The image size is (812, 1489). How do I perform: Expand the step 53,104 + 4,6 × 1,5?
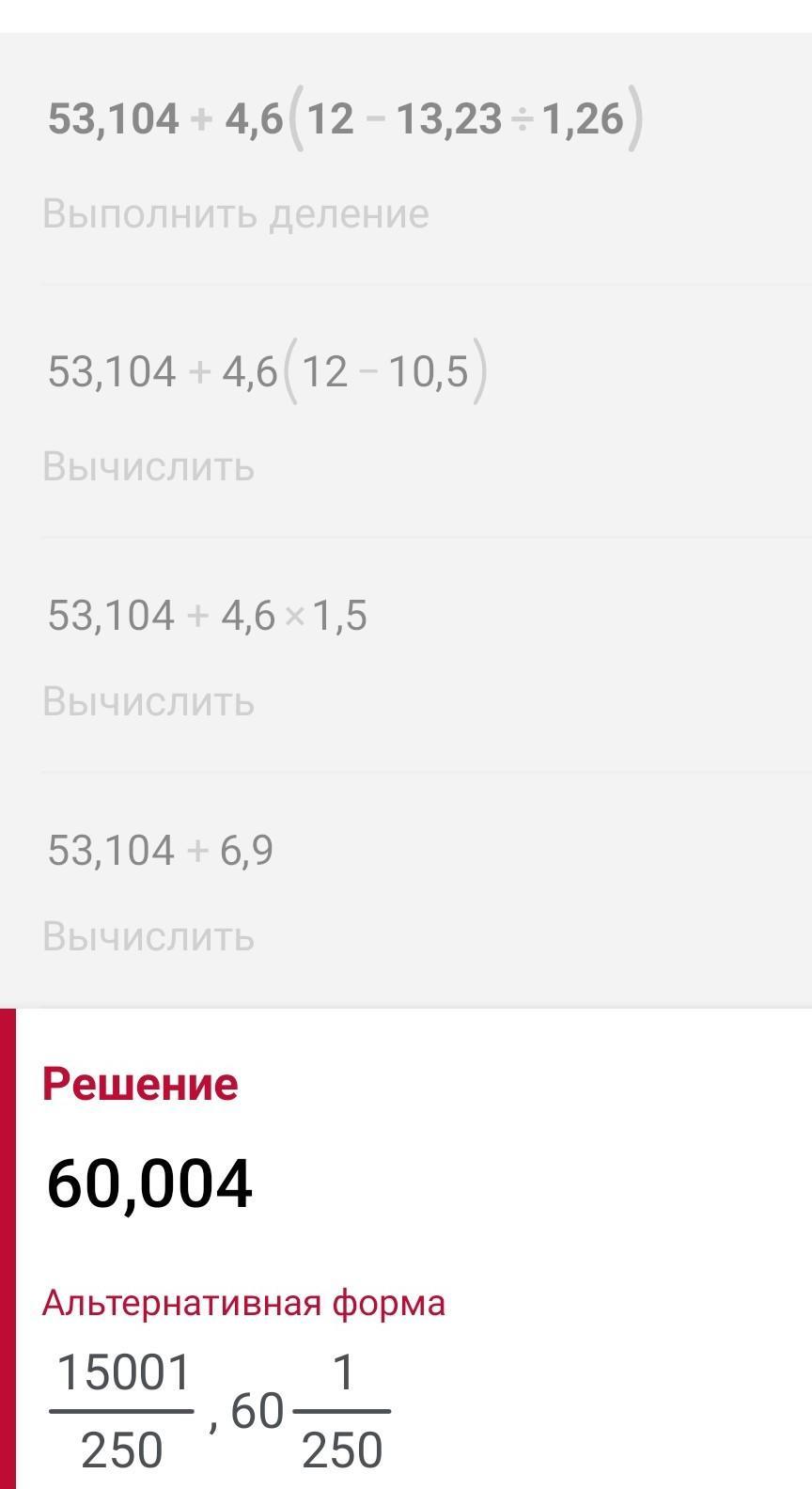tap(207, 617)
